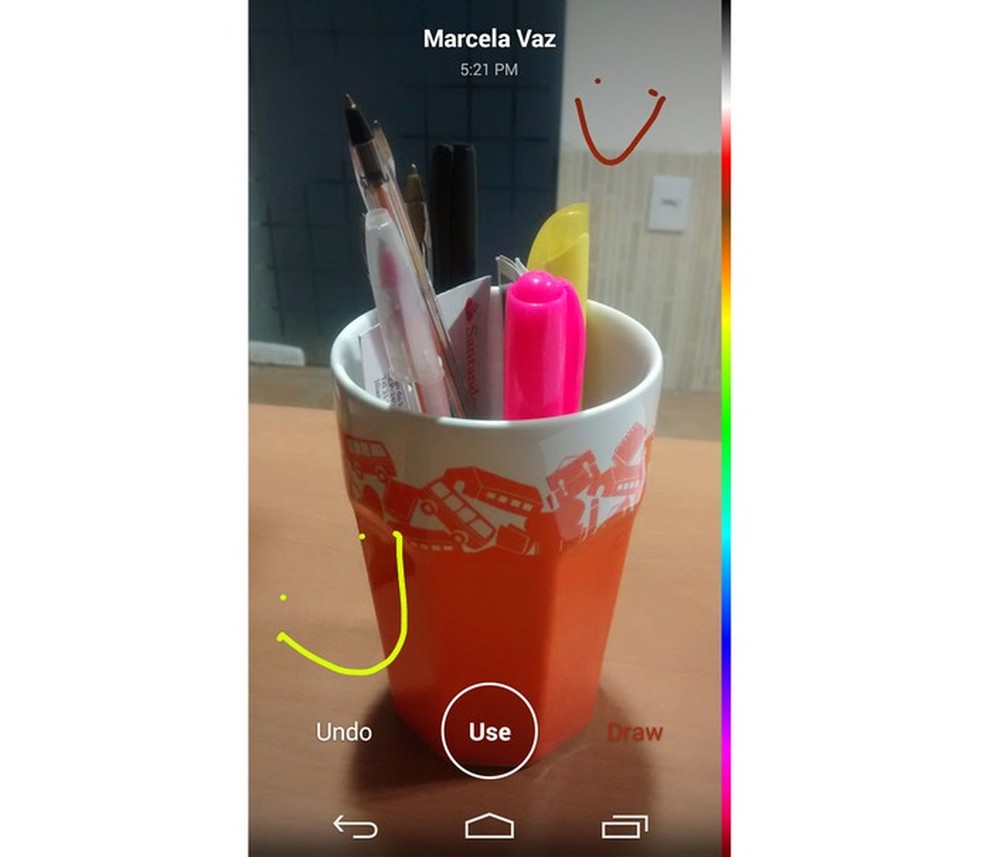Tap Undo to remove the last drawing
Viewport: 984px width, 857px height.
(344, 732)
